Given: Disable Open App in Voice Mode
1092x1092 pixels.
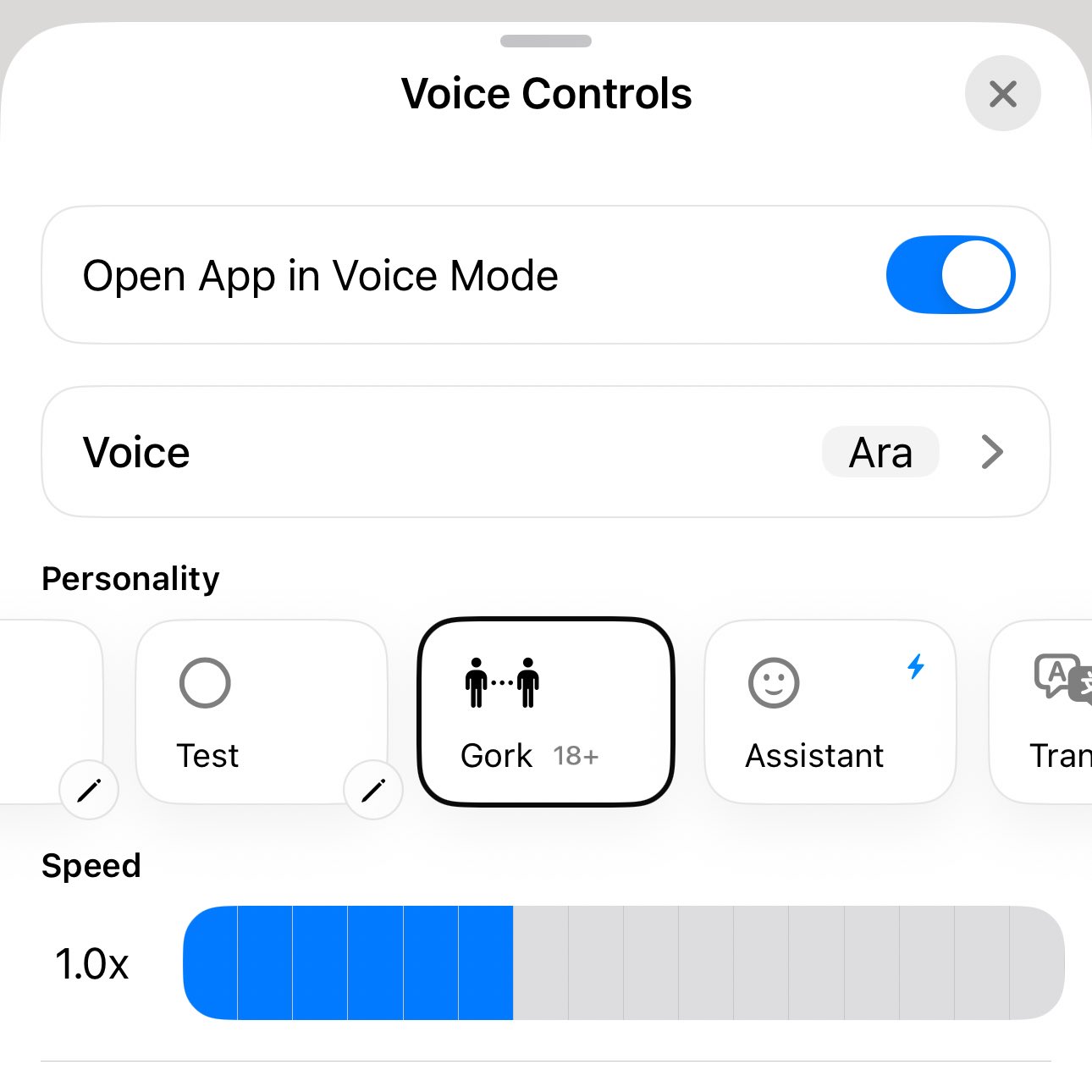Looking at the screenshot, I should point(950,275).
